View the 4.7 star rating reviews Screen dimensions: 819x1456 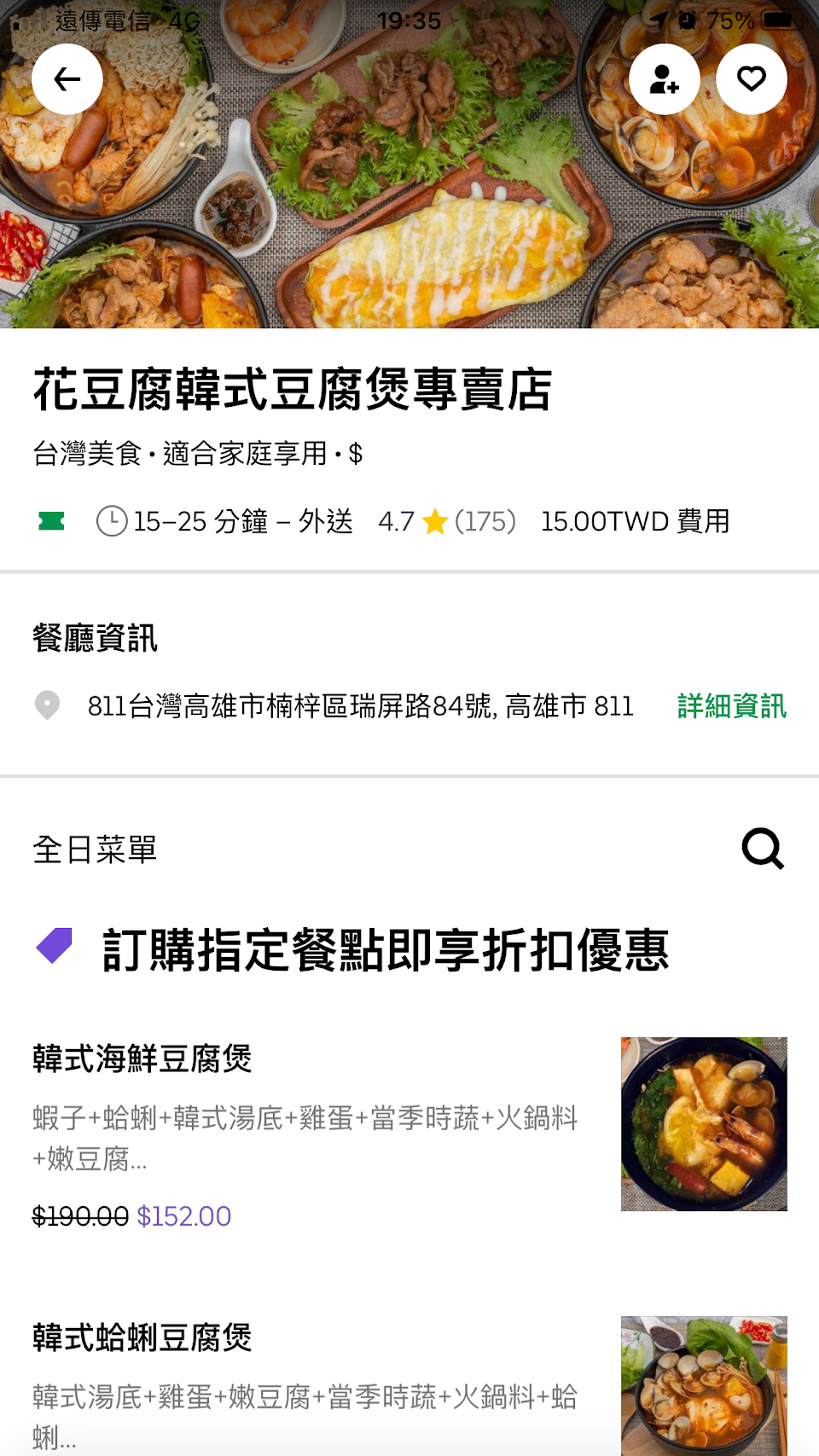coord(446,521)
